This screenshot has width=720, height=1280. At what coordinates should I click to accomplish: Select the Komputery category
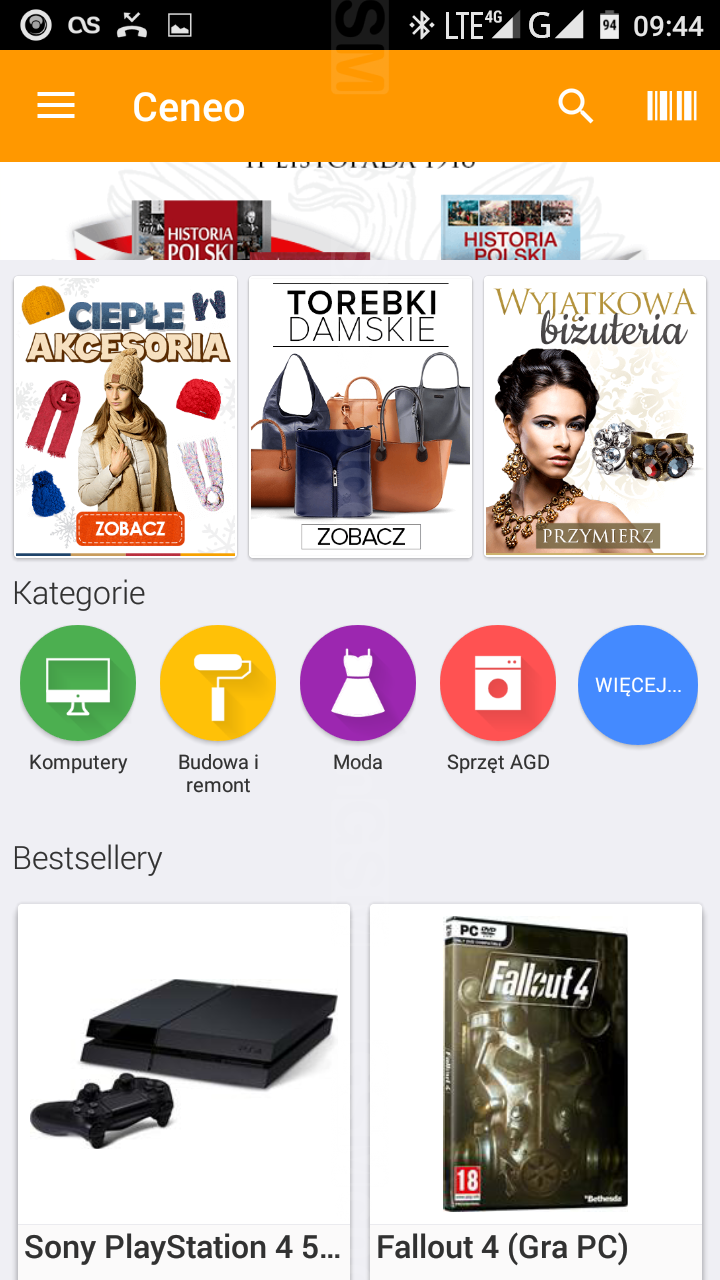coord(78,685)
